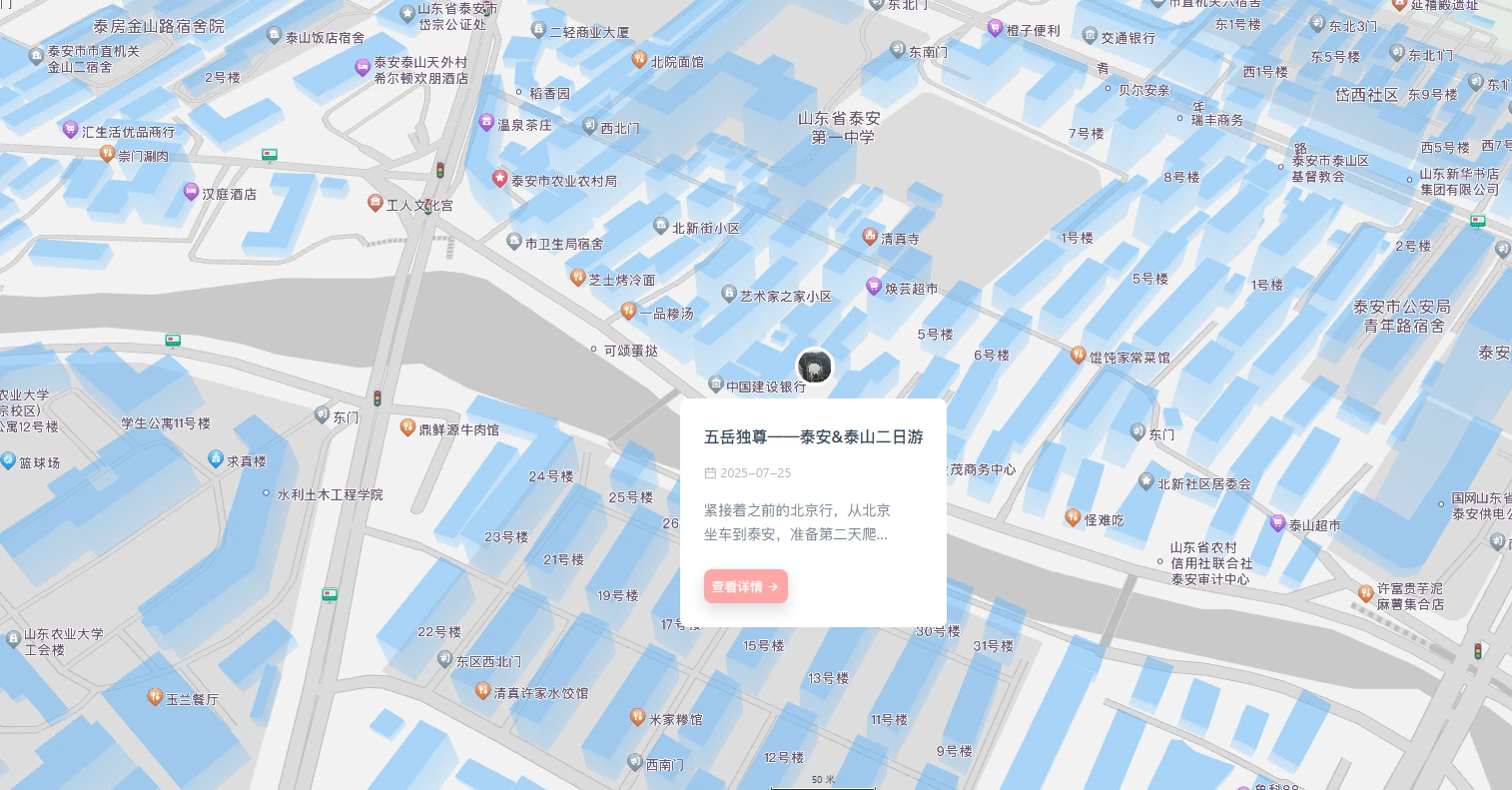Tap the 汉庭酒店 hotel marker
The height and width of the screenshot is (790, 1512).
(x=191, y=192)
